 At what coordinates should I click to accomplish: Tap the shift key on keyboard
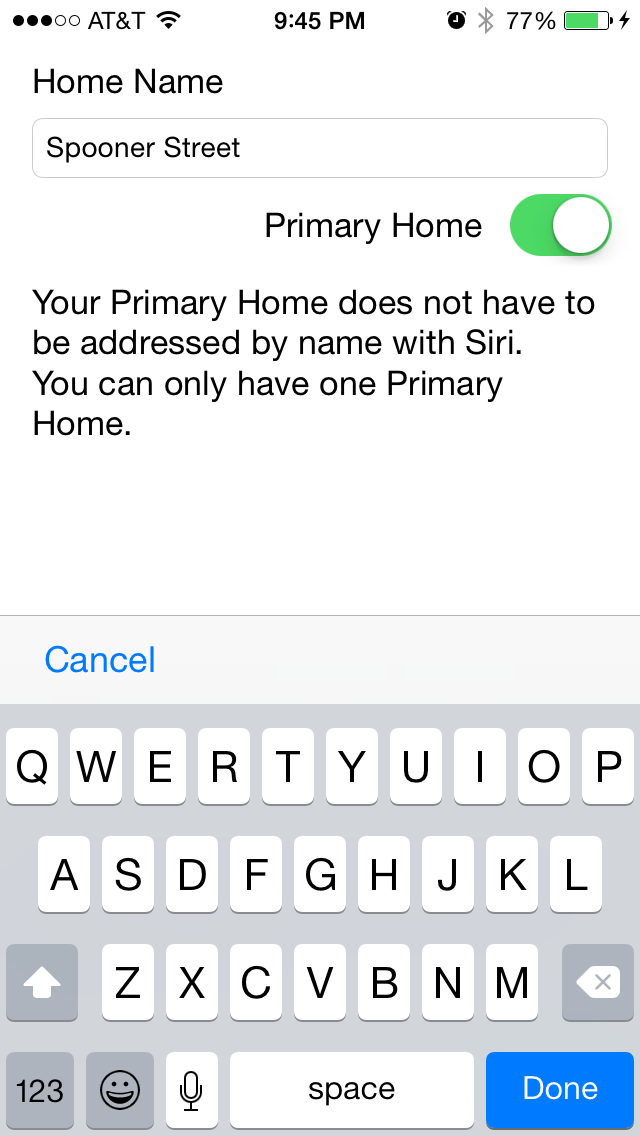[x=42, y=982]
